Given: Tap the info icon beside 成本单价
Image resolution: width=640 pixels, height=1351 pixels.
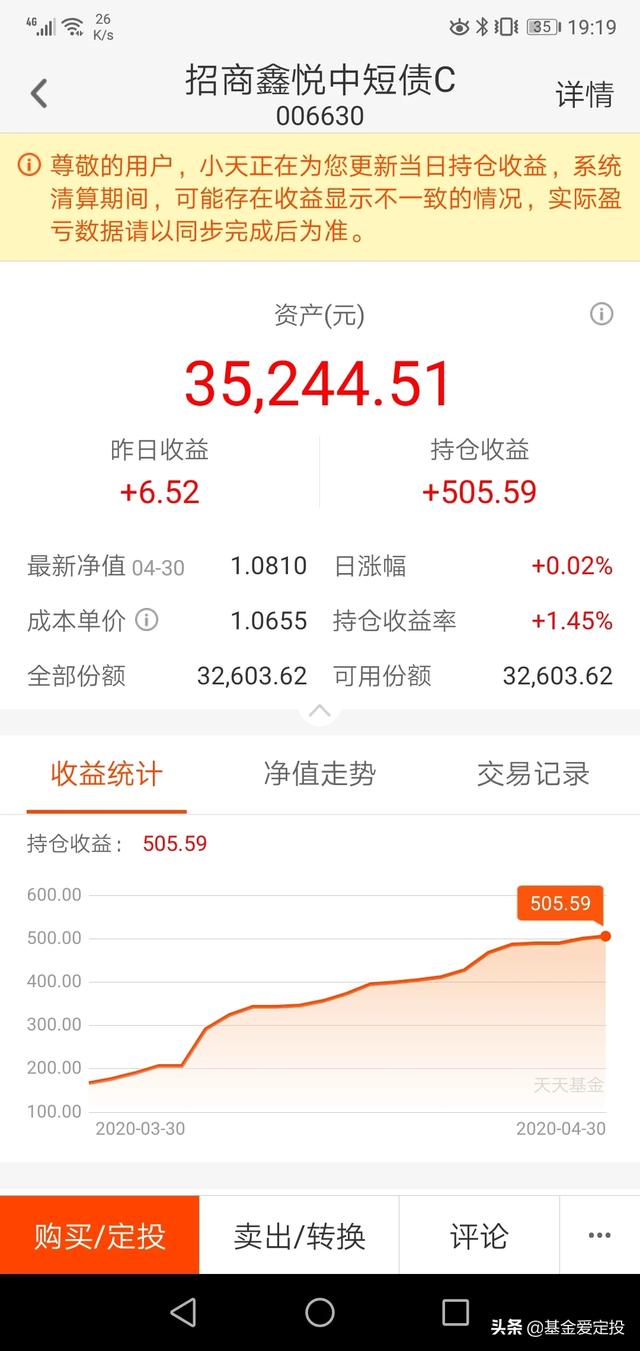Looking at the screenshot, I should click(x=147, y=620).
